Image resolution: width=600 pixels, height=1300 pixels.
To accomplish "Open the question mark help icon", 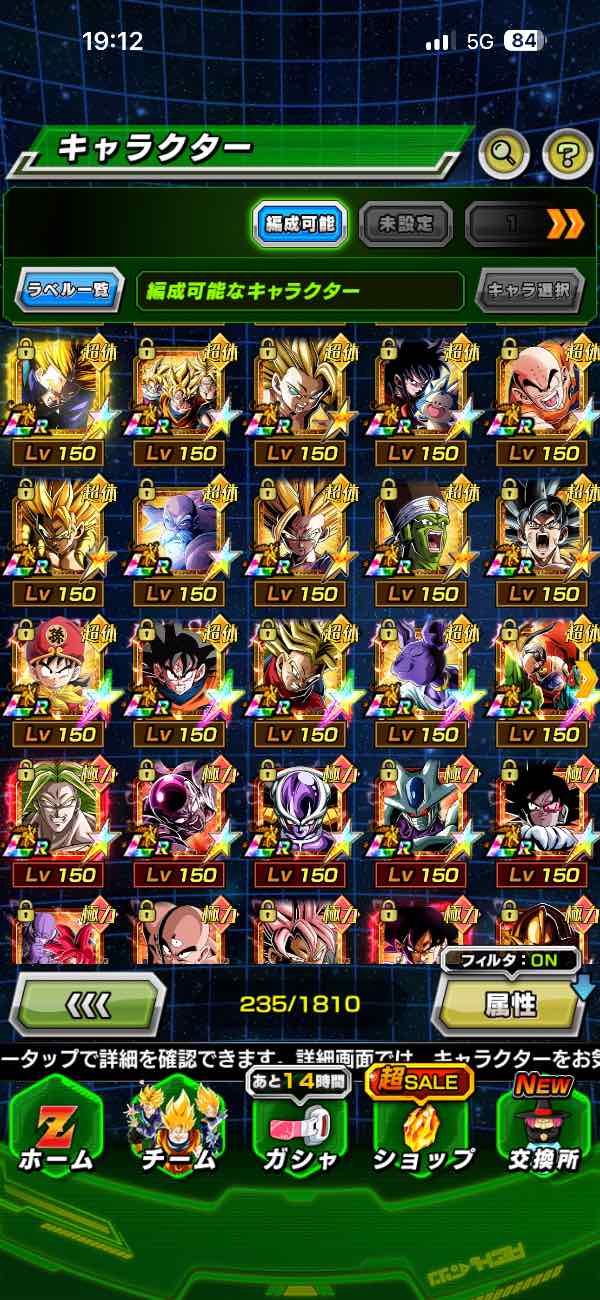I will (x=567, y=153).
